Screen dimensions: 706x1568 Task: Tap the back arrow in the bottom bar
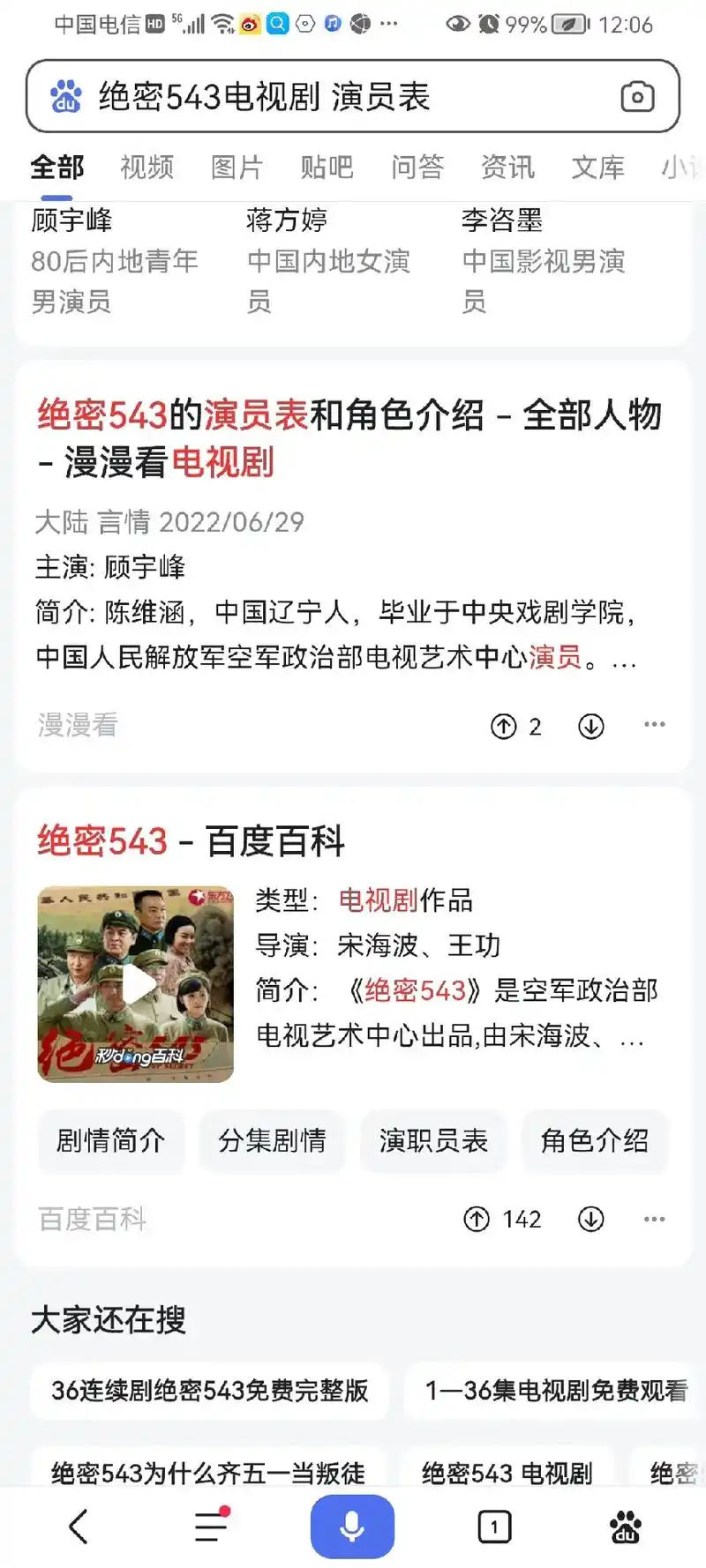click(78, 1526)
